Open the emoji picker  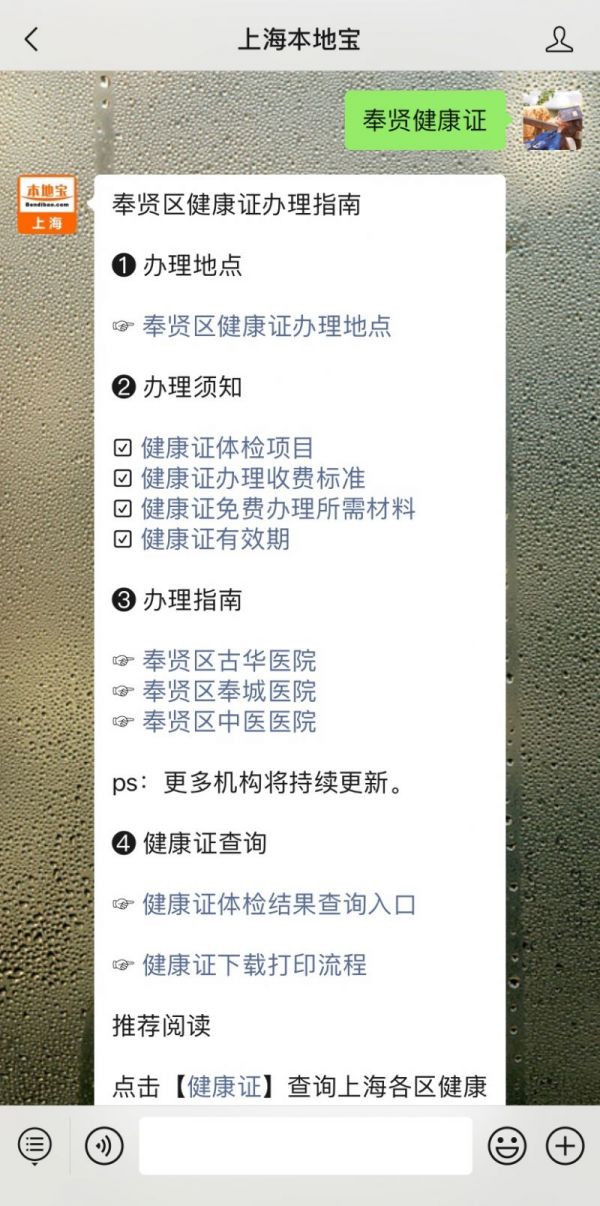(x=507, y=1146)
